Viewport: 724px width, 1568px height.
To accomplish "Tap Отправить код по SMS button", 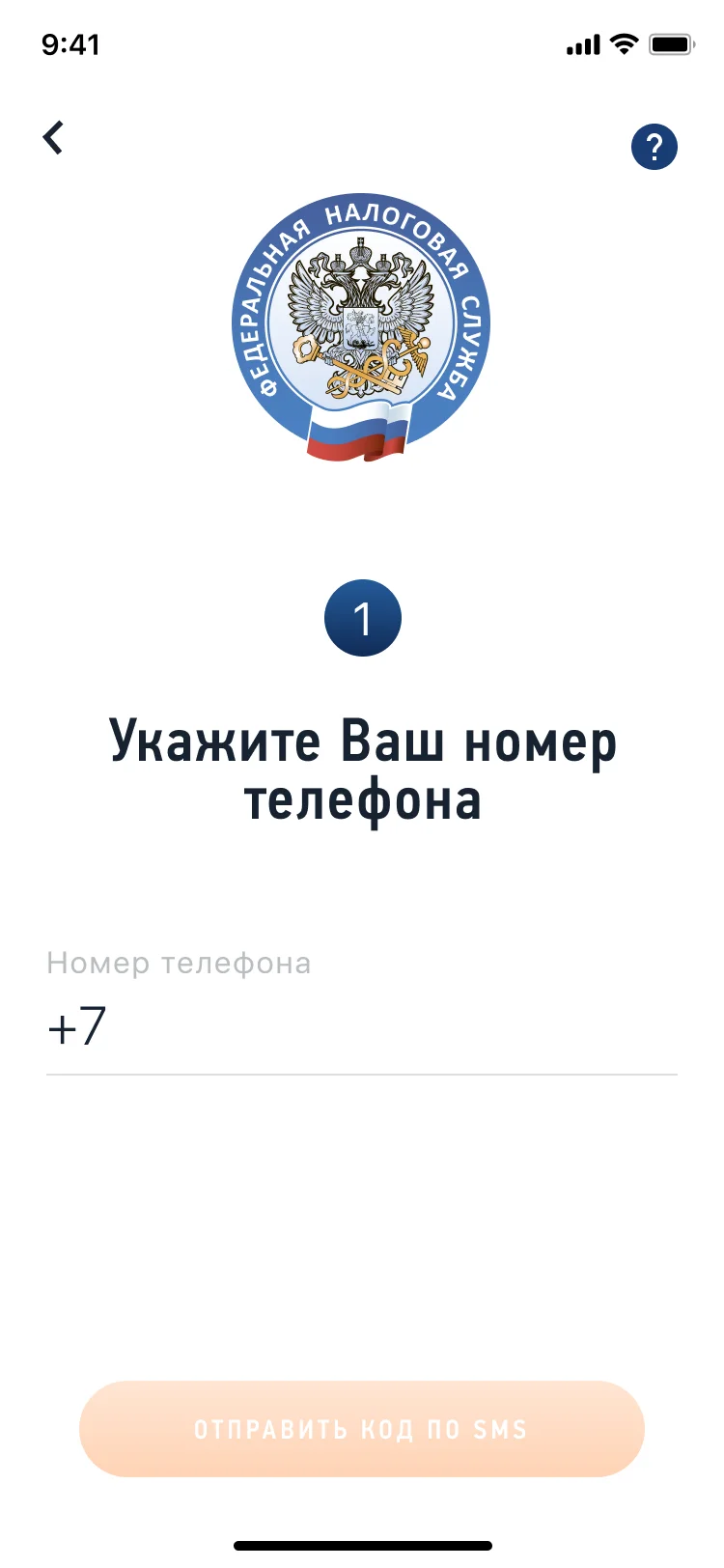I will click(x=361, y=1429).
